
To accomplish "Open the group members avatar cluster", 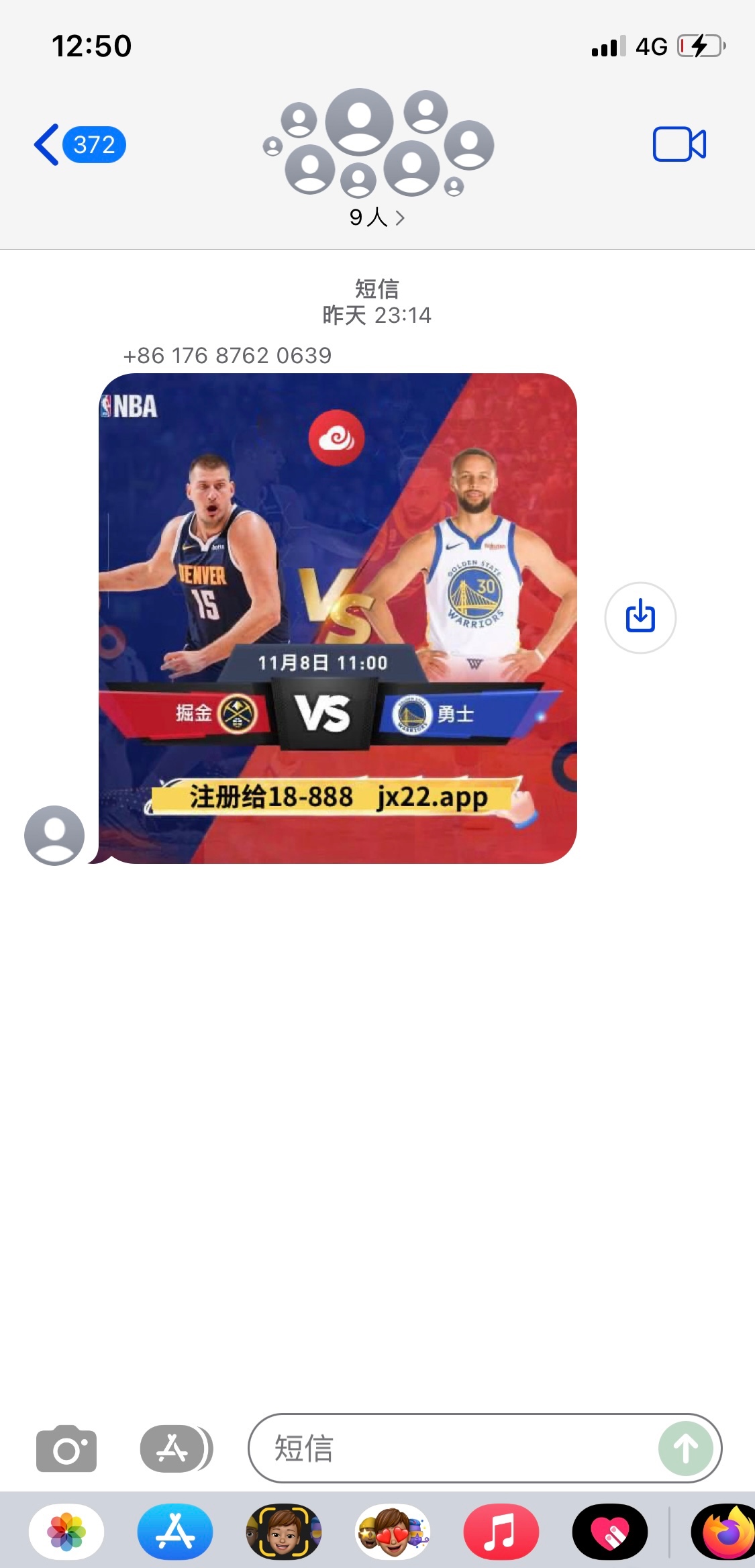I will pyautogui.click(x=377, y=144).
